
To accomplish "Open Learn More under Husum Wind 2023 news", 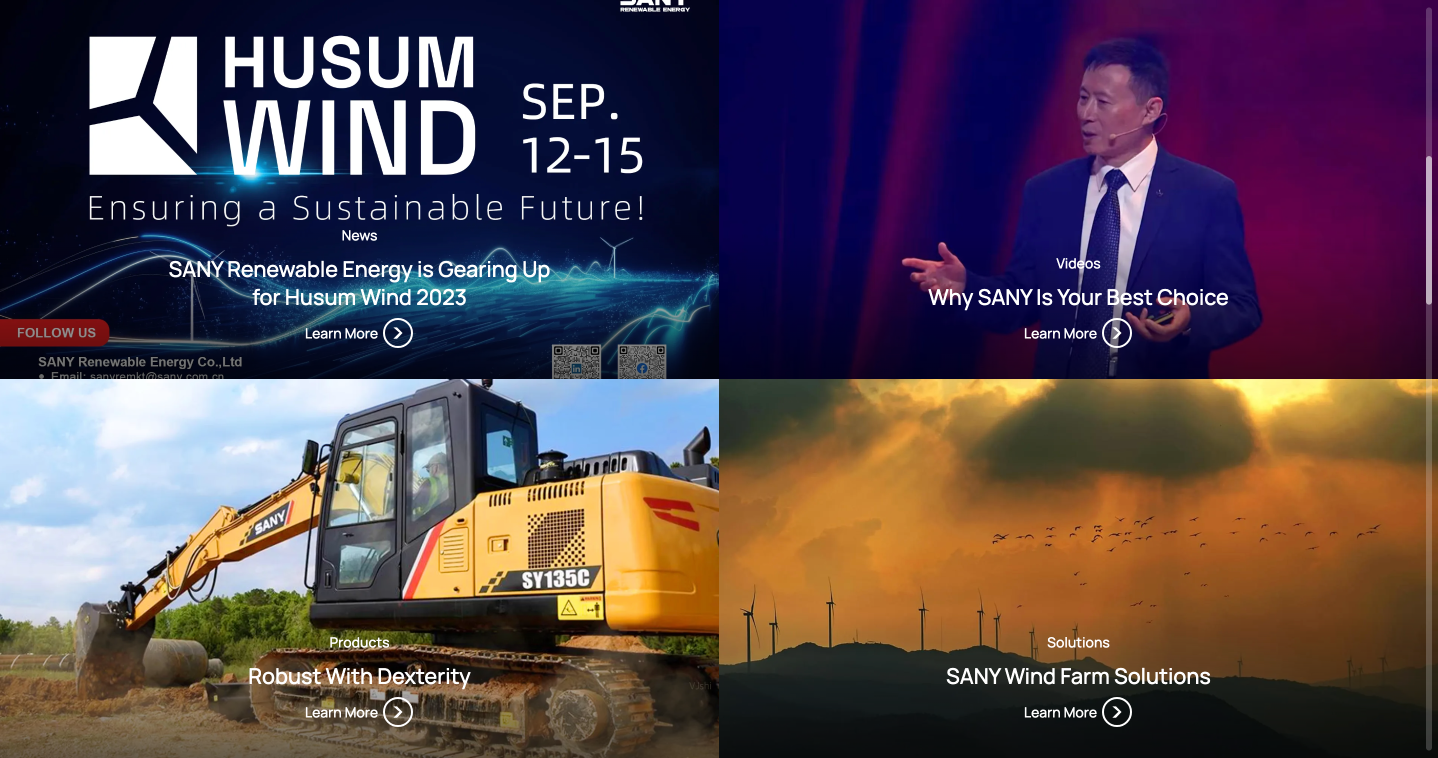I will click(x=358, y=333).
